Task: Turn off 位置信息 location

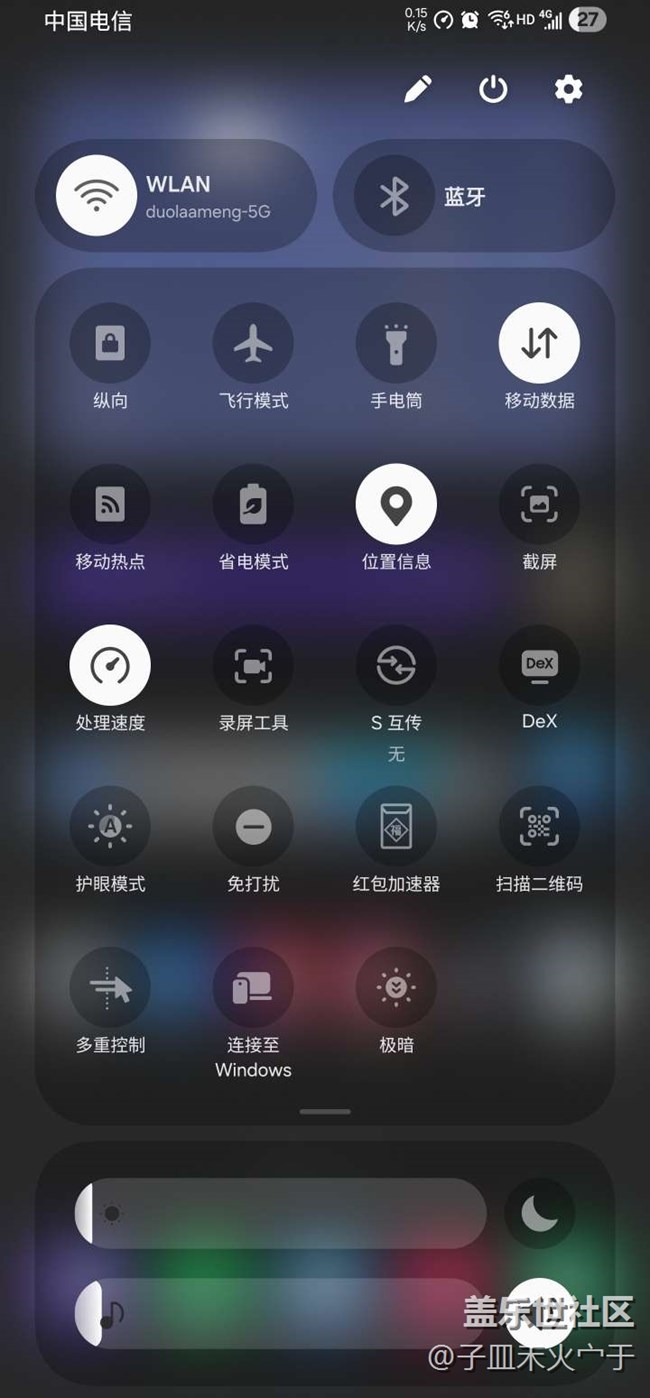Action: tap(396, 505)
